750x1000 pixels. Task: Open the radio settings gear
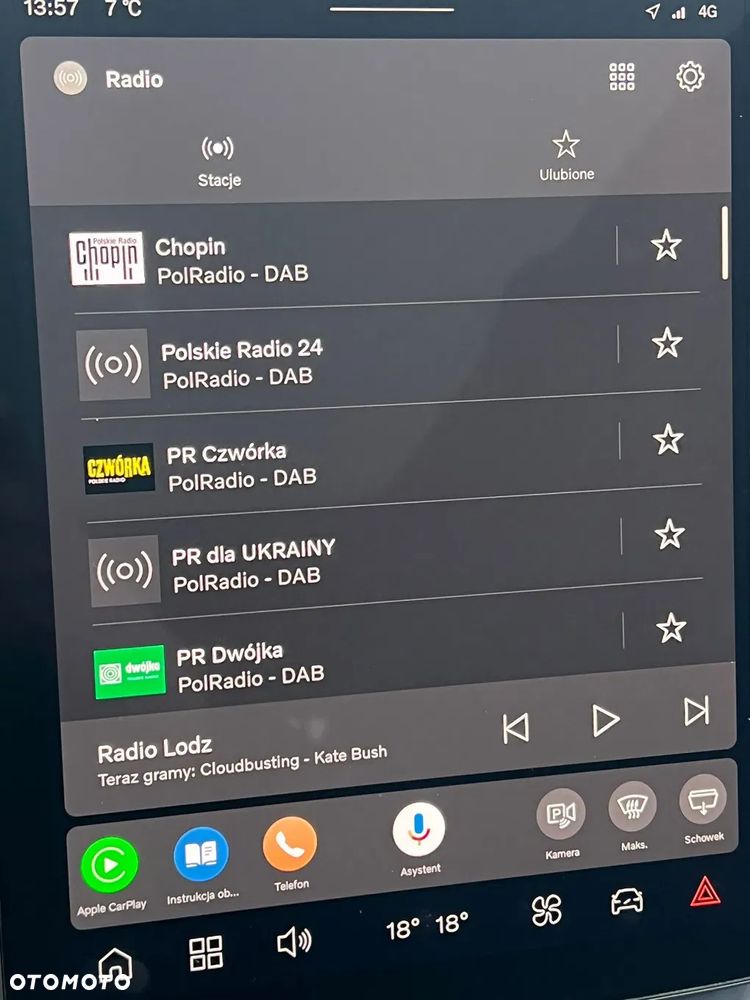pos(691,77)
